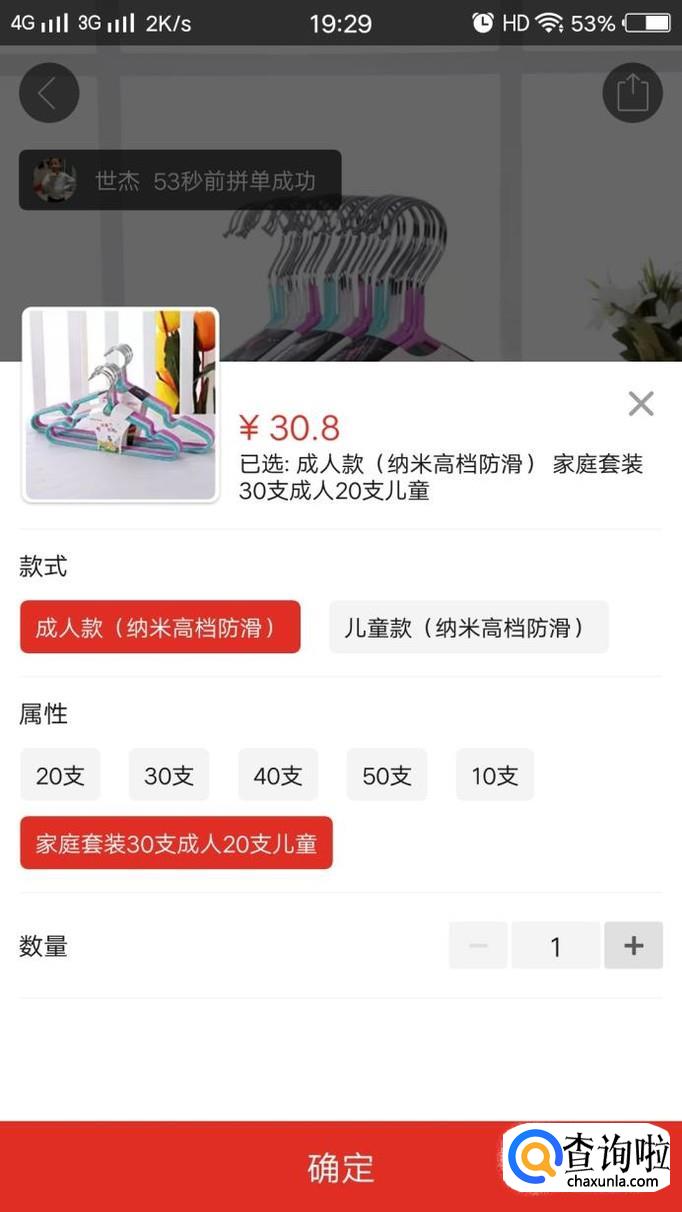Share this product
The image size is (682, 1212).
pos(632,93)
